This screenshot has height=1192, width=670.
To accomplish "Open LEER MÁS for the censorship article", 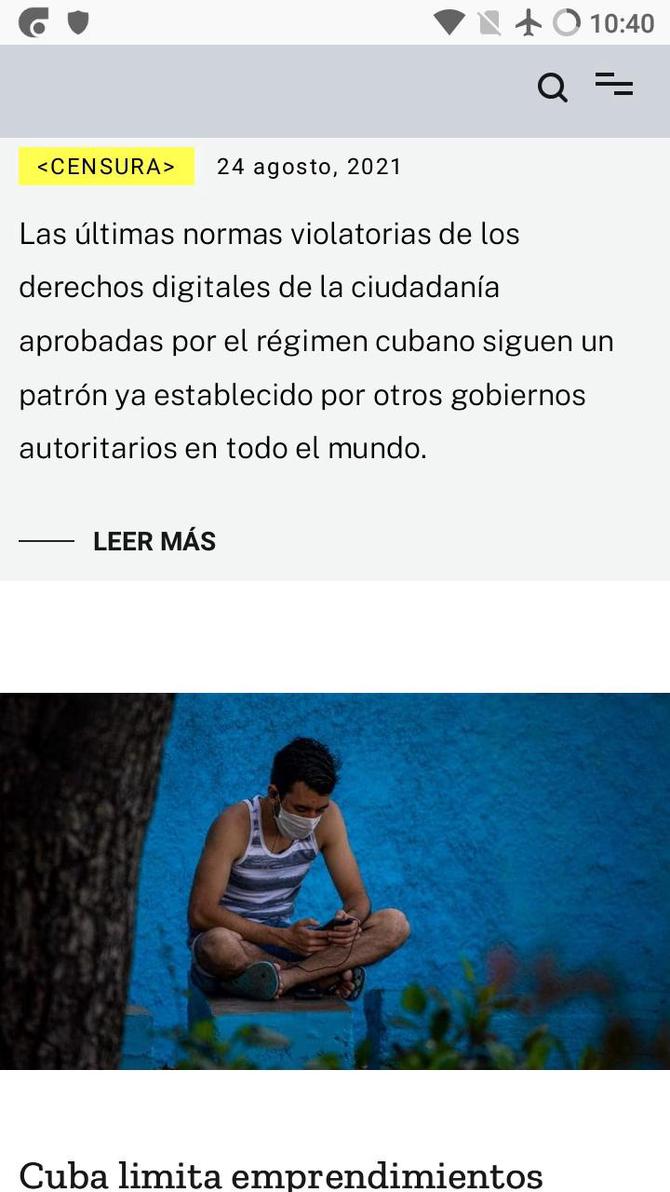I will 154,541.
